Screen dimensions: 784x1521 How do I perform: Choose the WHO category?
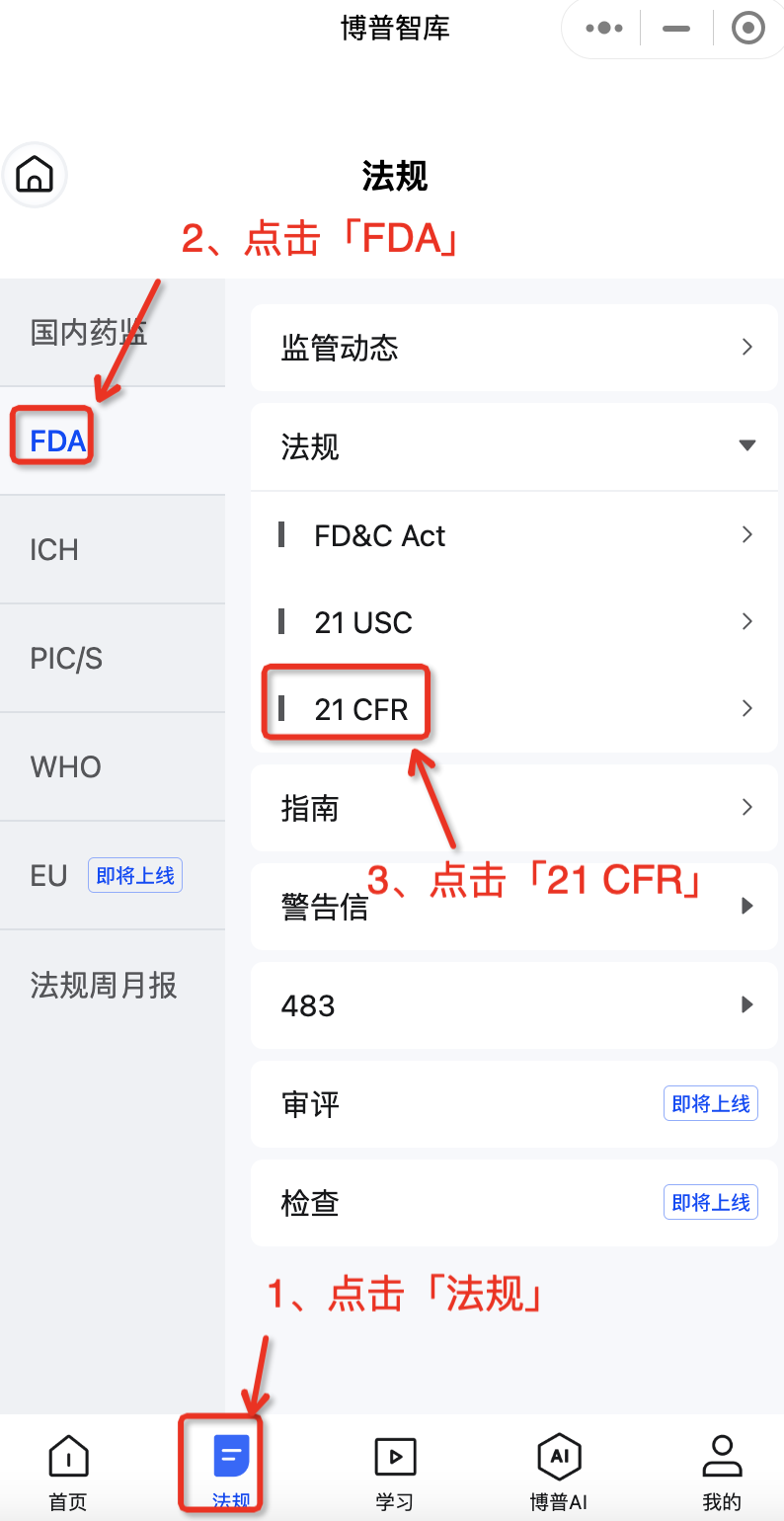66,766
